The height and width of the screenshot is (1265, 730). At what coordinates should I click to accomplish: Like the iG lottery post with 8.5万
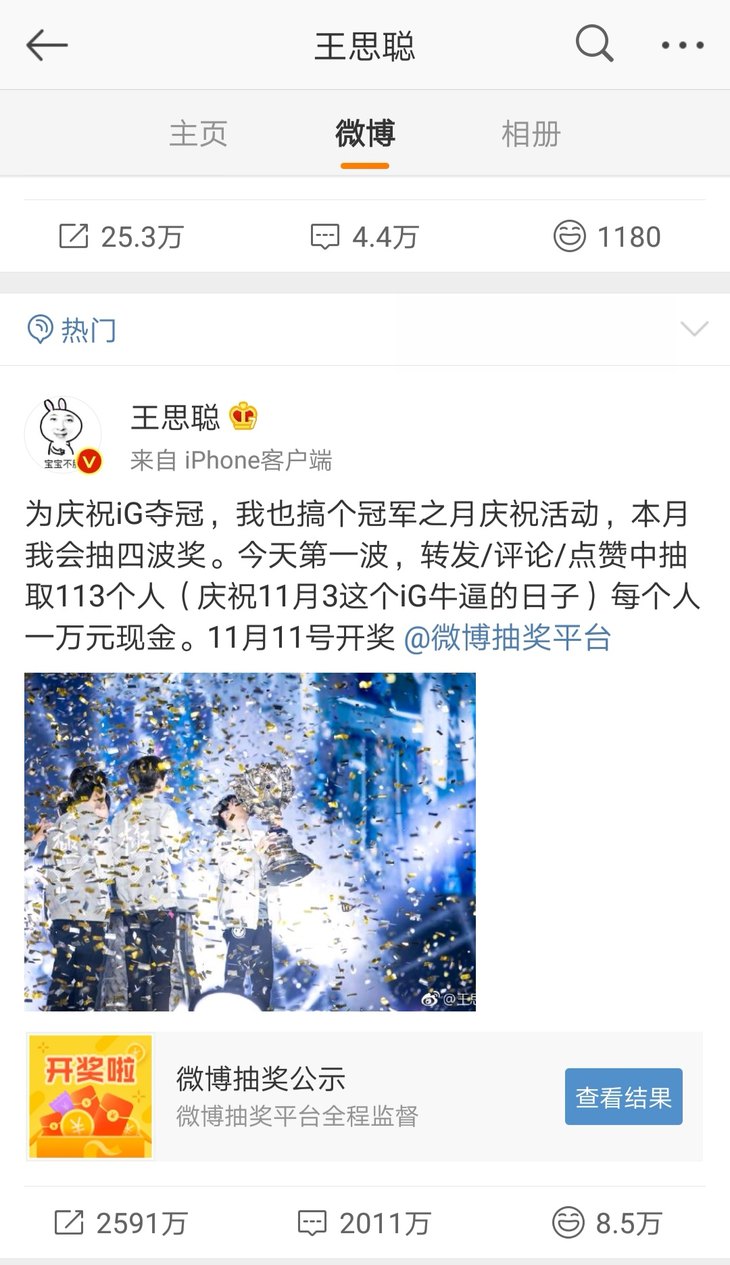(x=606, y=1222)
